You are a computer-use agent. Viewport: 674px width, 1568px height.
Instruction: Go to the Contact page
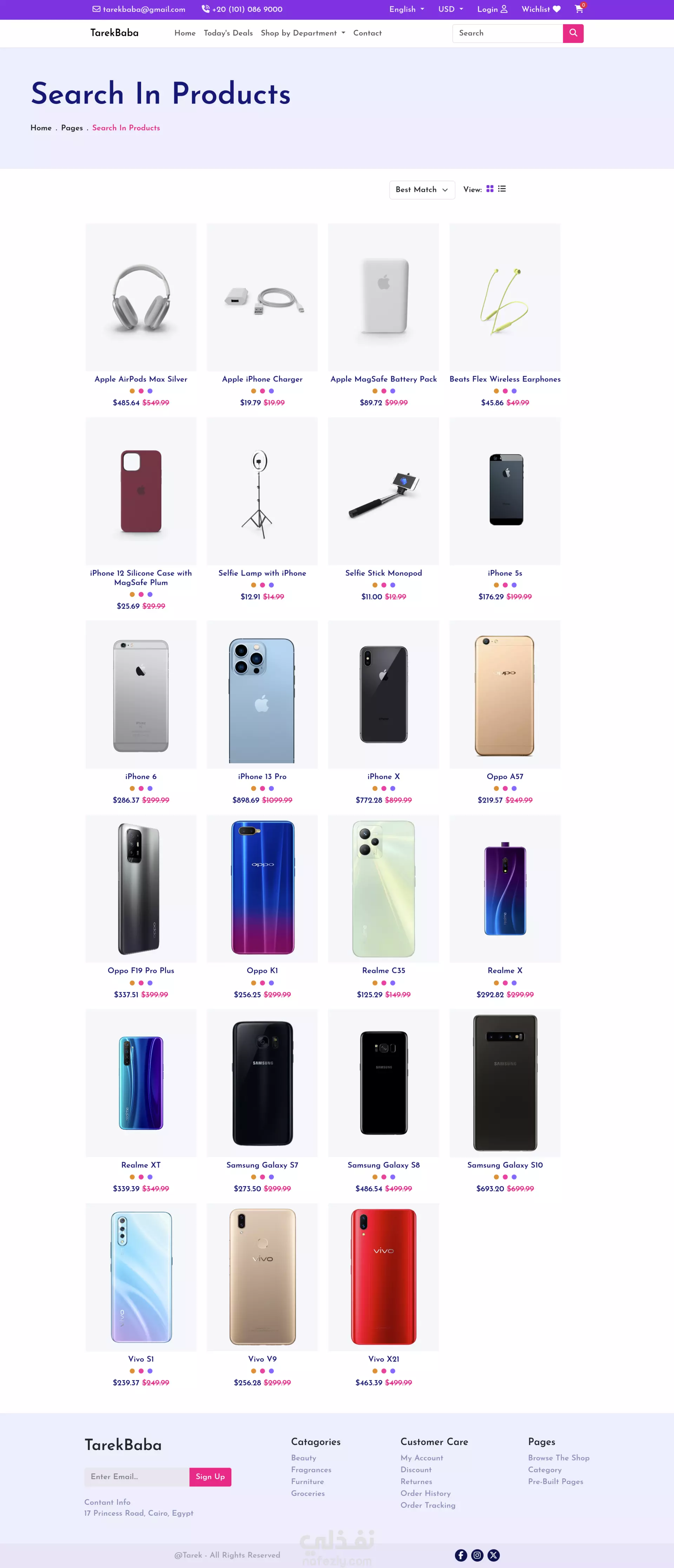pos(368,33)
